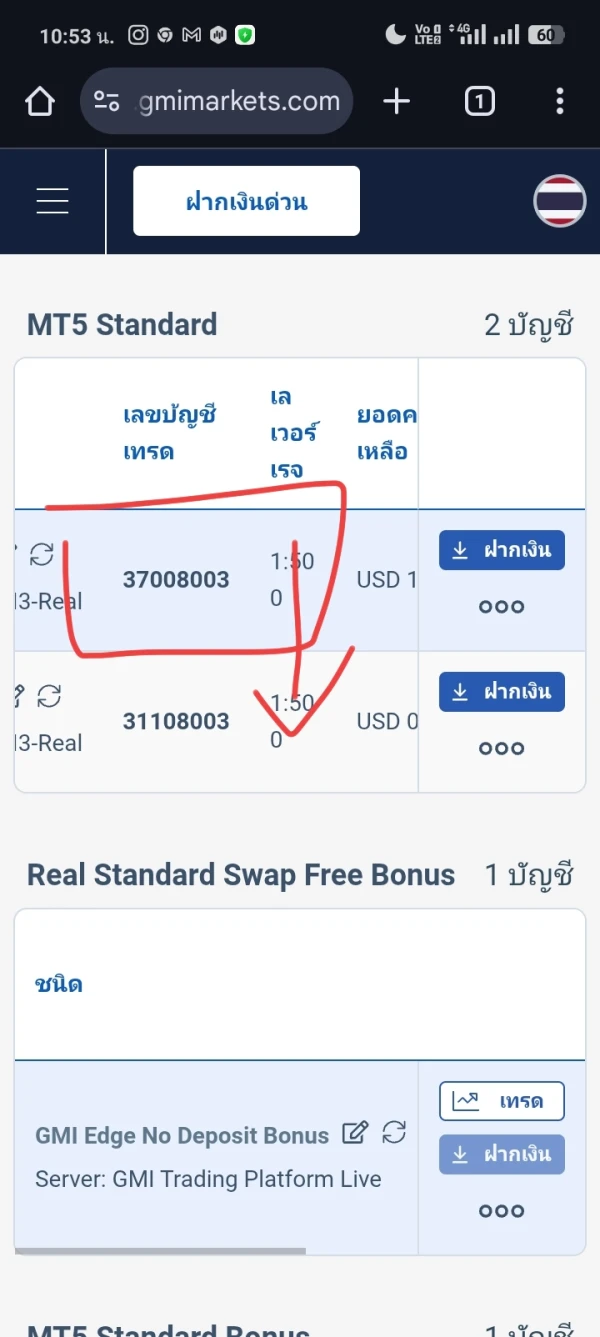Refresh account 31108003
The width and height of the screenshot is (600, 1337).
(x=48, y=696)
